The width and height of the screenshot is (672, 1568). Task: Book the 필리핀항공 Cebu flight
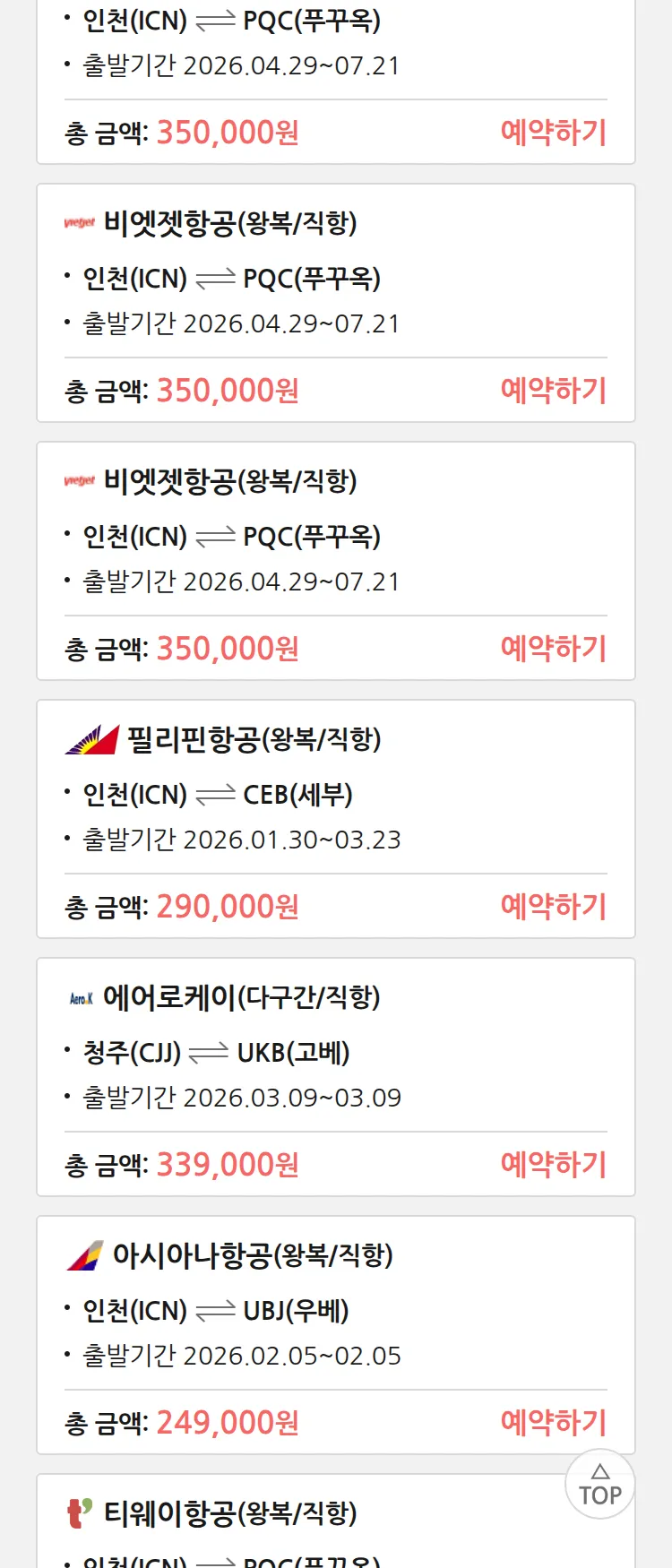click(553, 906)
